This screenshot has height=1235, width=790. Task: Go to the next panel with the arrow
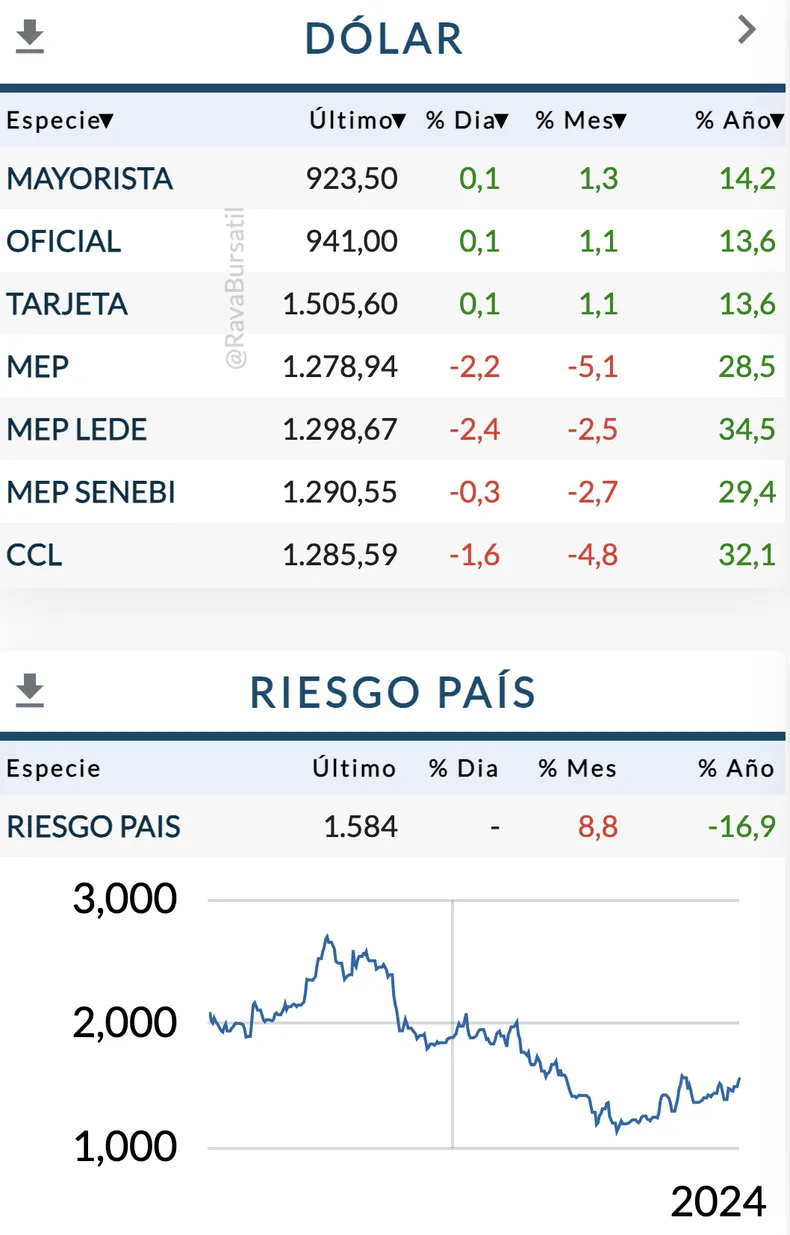point(746,31)
